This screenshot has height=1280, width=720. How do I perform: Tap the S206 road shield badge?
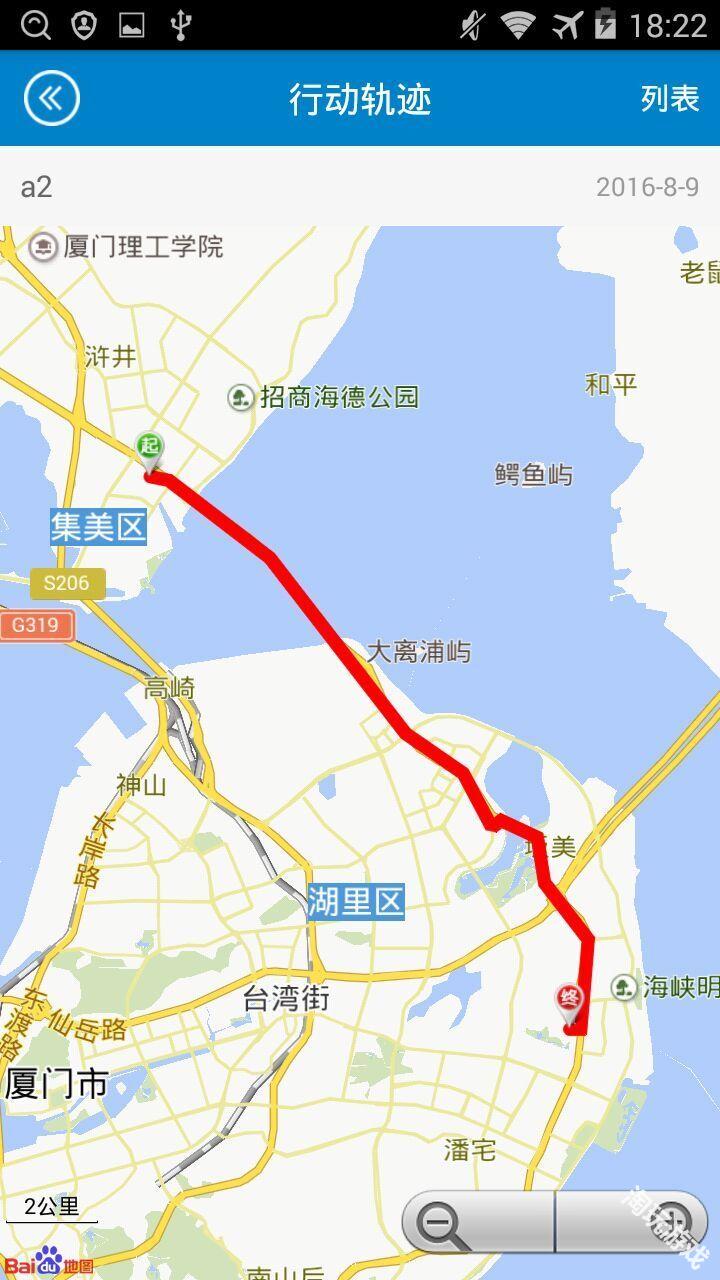[66, 583]
